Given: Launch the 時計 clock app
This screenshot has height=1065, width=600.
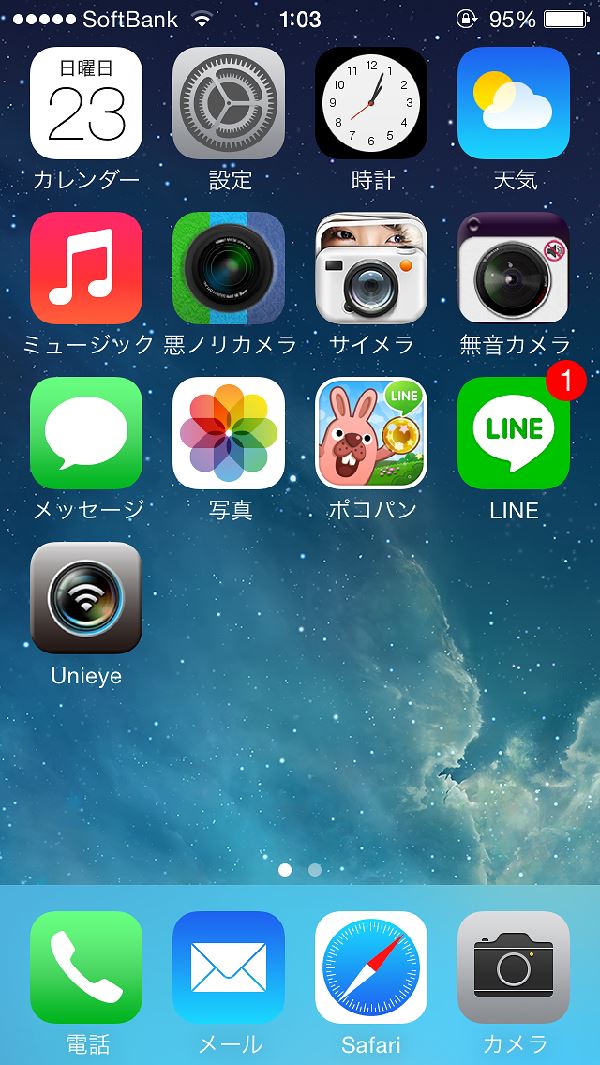Looking at the screenshot, I should [371, 104].
